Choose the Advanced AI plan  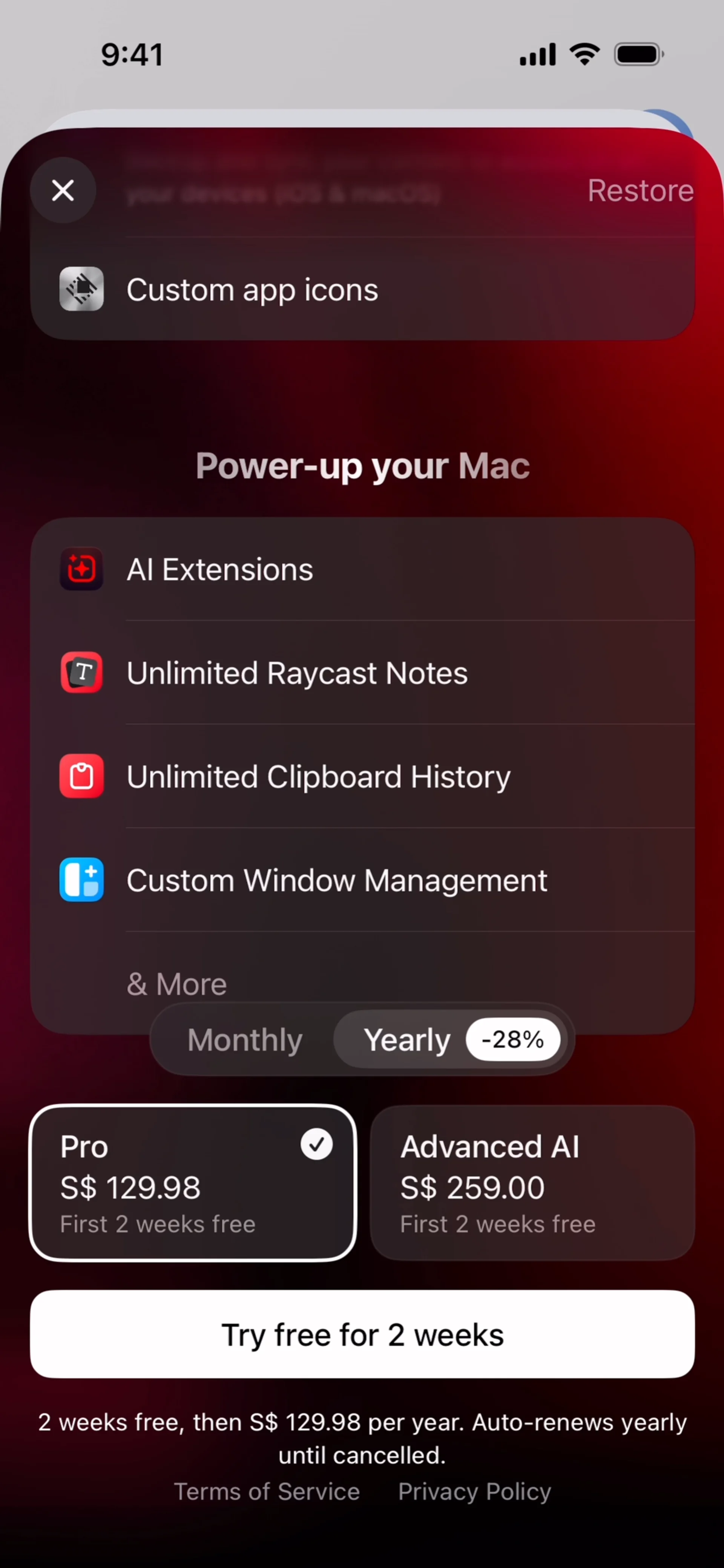tap(532, 1182)
